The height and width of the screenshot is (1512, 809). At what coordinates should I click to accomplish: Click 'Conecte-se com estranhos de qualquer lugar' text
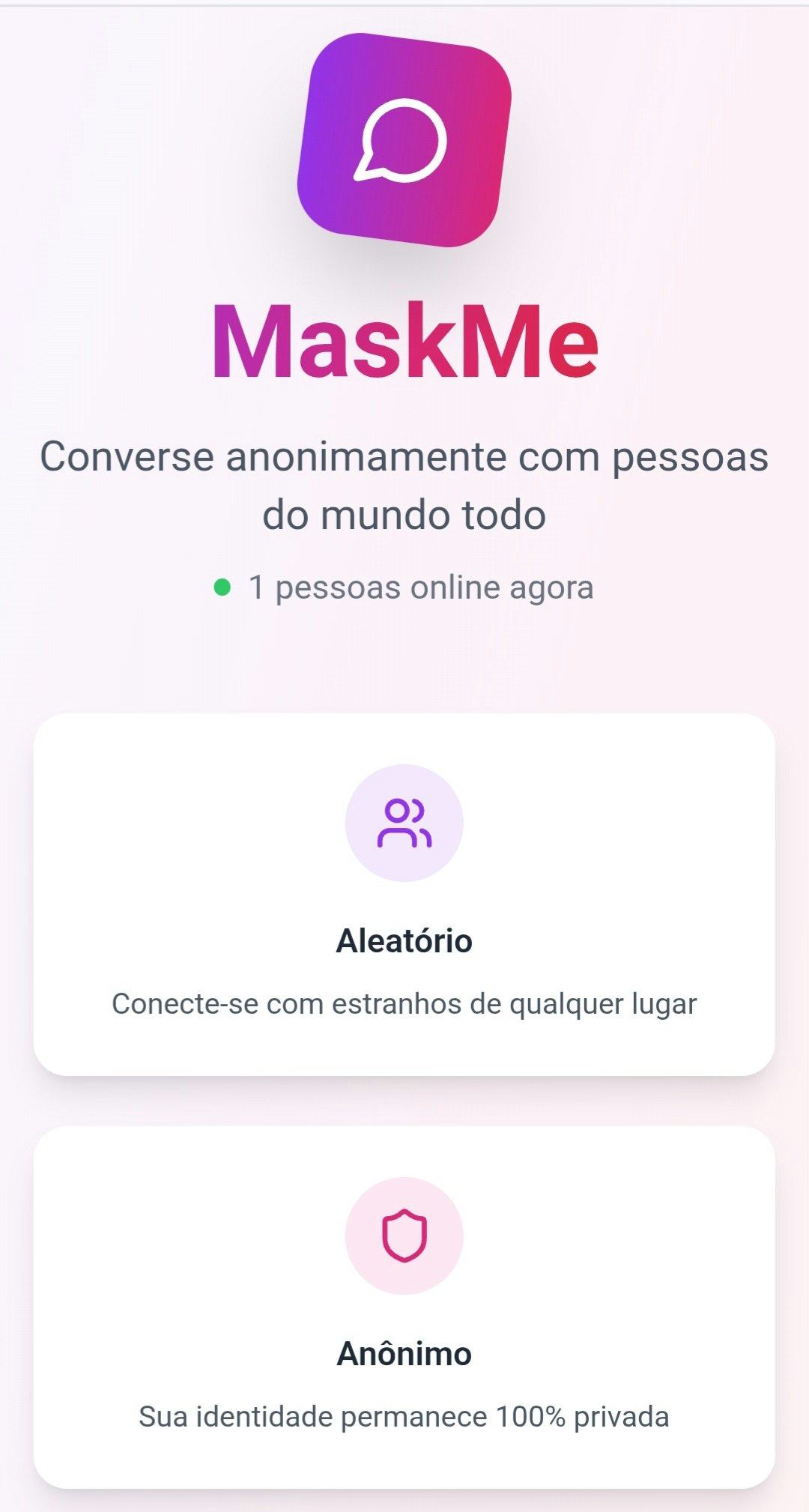pos(404,1004)
